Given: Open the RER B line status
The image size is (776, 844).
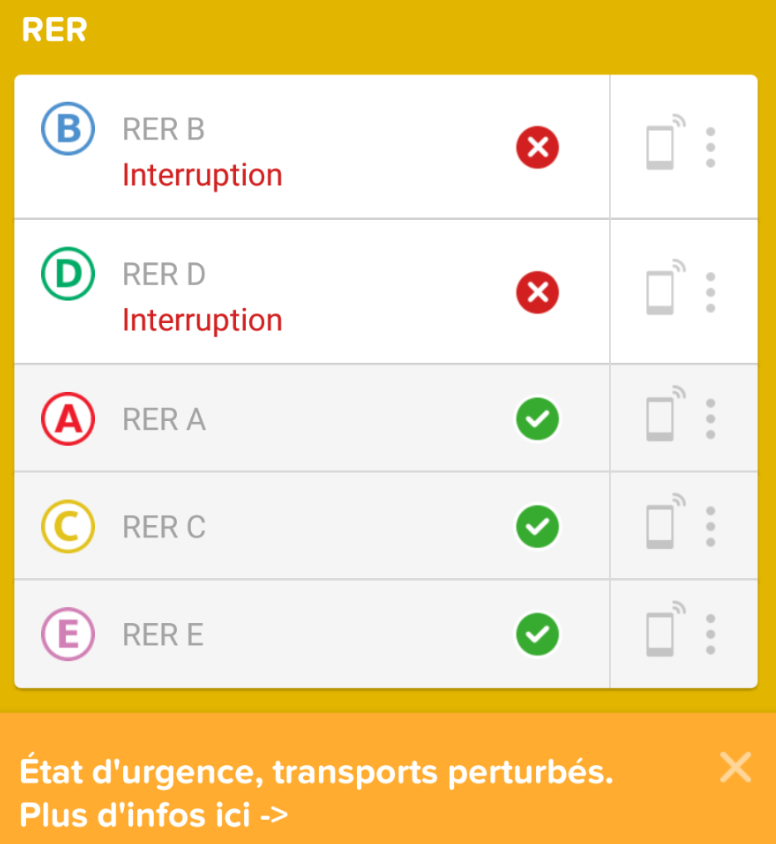Looking at the screenshot, I should pos(300,148).
